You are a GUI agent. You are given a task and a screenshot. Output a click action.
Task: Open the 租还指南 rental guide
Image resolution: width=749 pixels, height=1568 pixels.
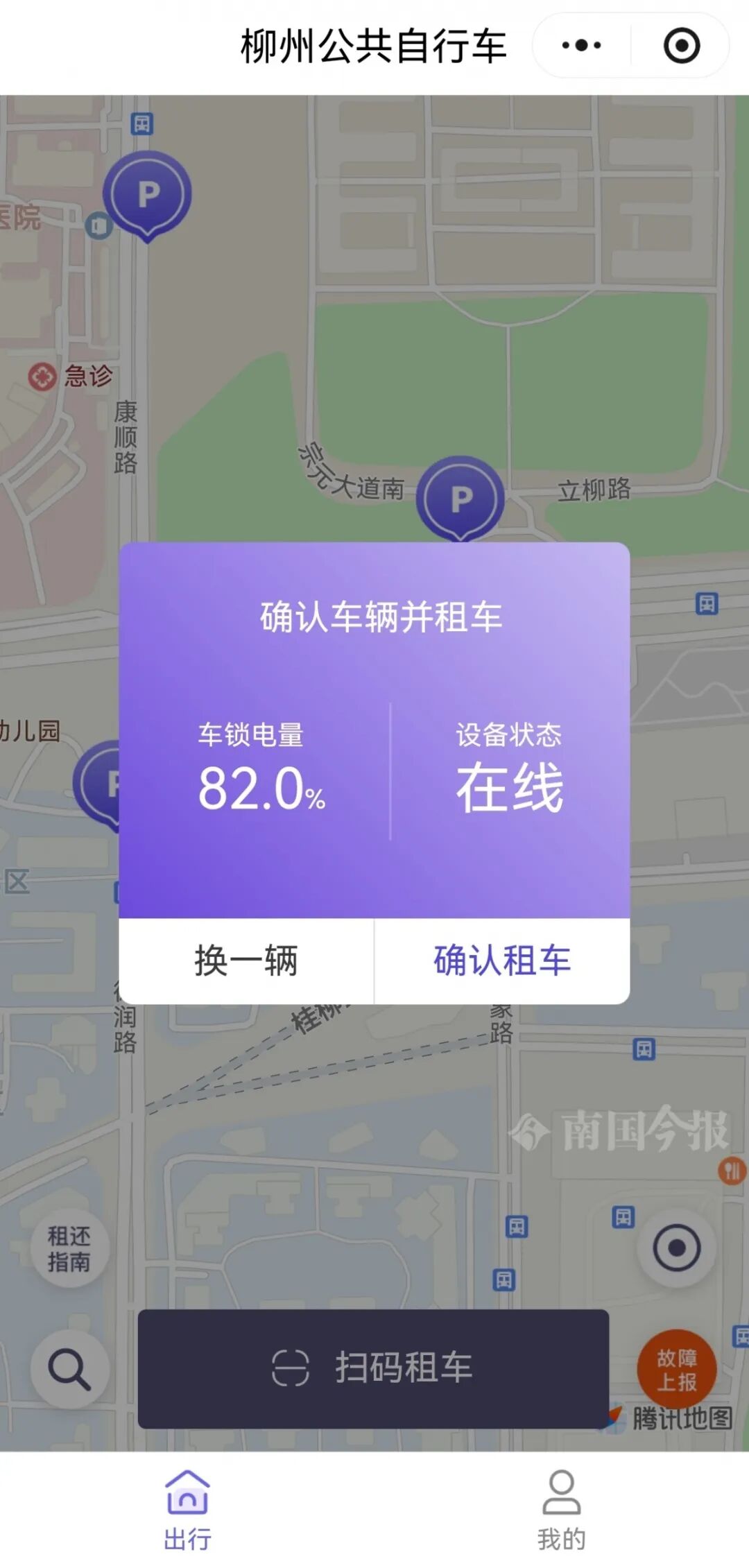pyautogui.click(x=69, y=1248)
